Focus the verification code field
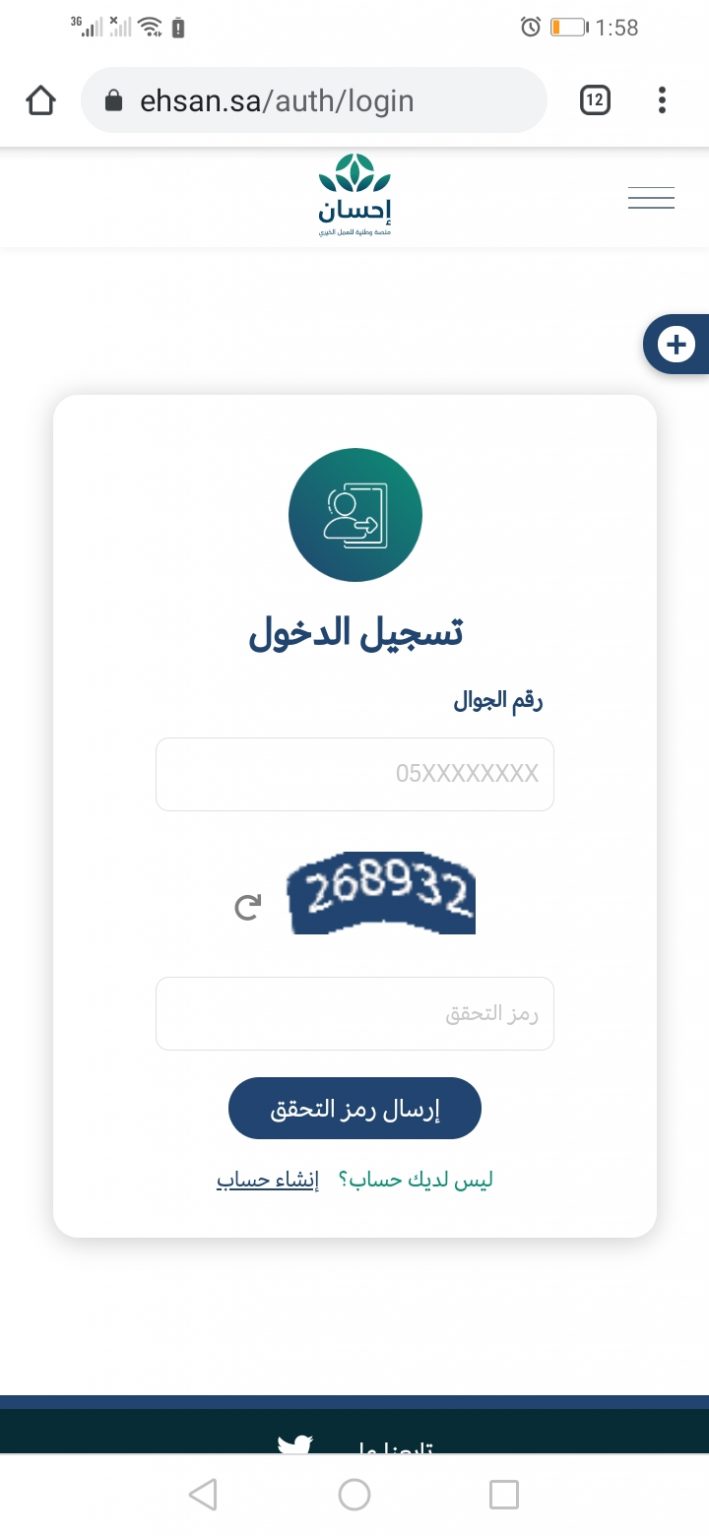Image resolution: width=709 pixels, height=1536 pixels. 355,1014
